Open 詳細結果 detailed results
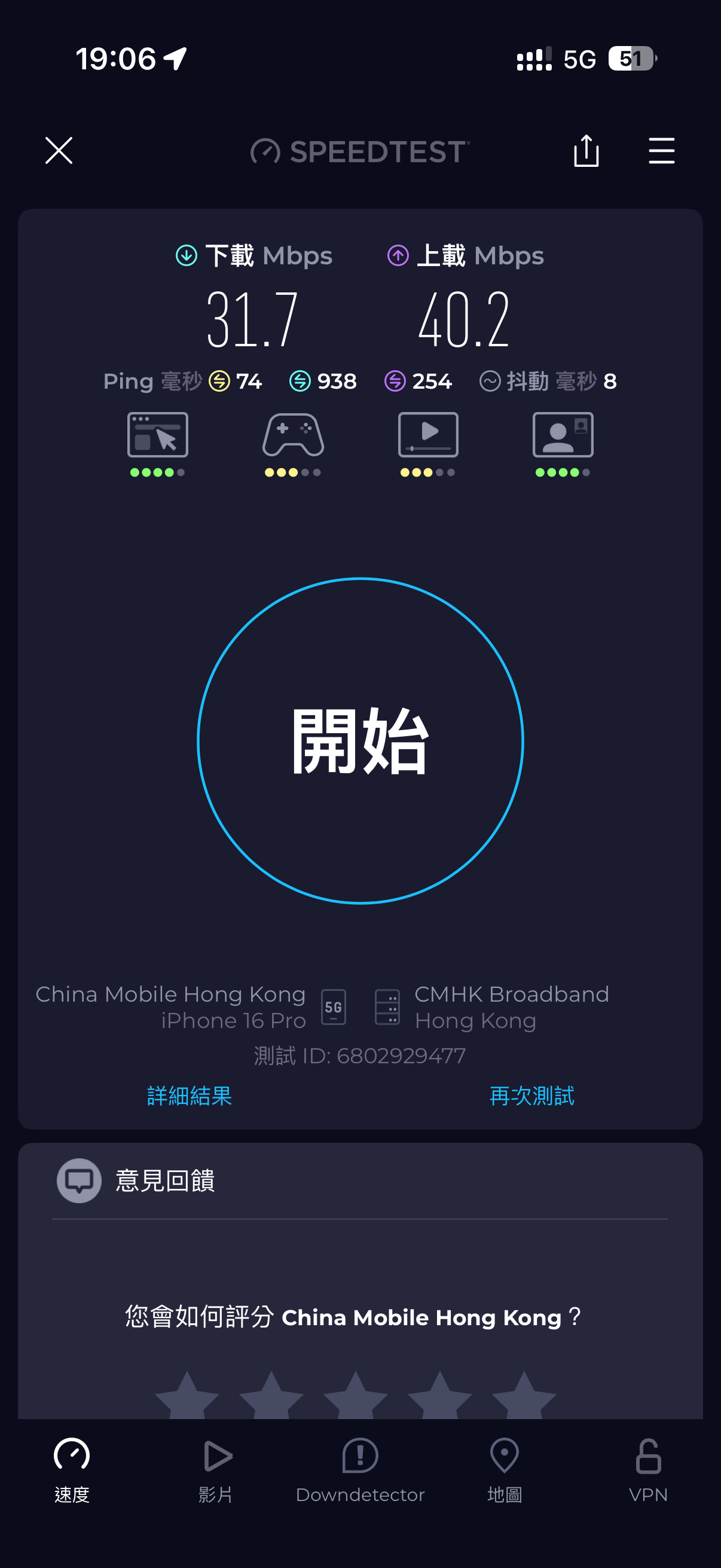Image resolution: width=721 pixels, height=1568 pixels. pyautogui.click(x=190, y=1096)
